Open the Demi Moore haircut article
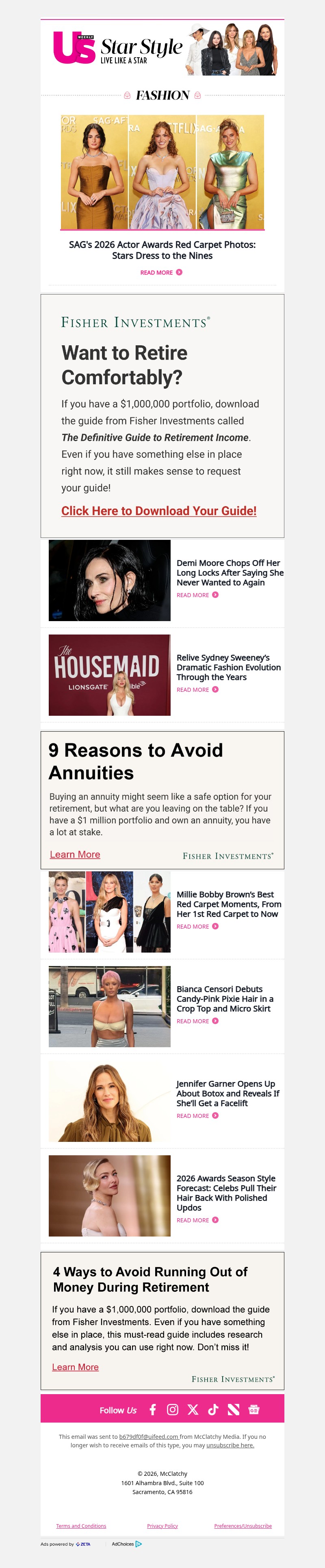The height and width of the screenshot is (1568, 325). pyautogui.click(x=230, y=572)
